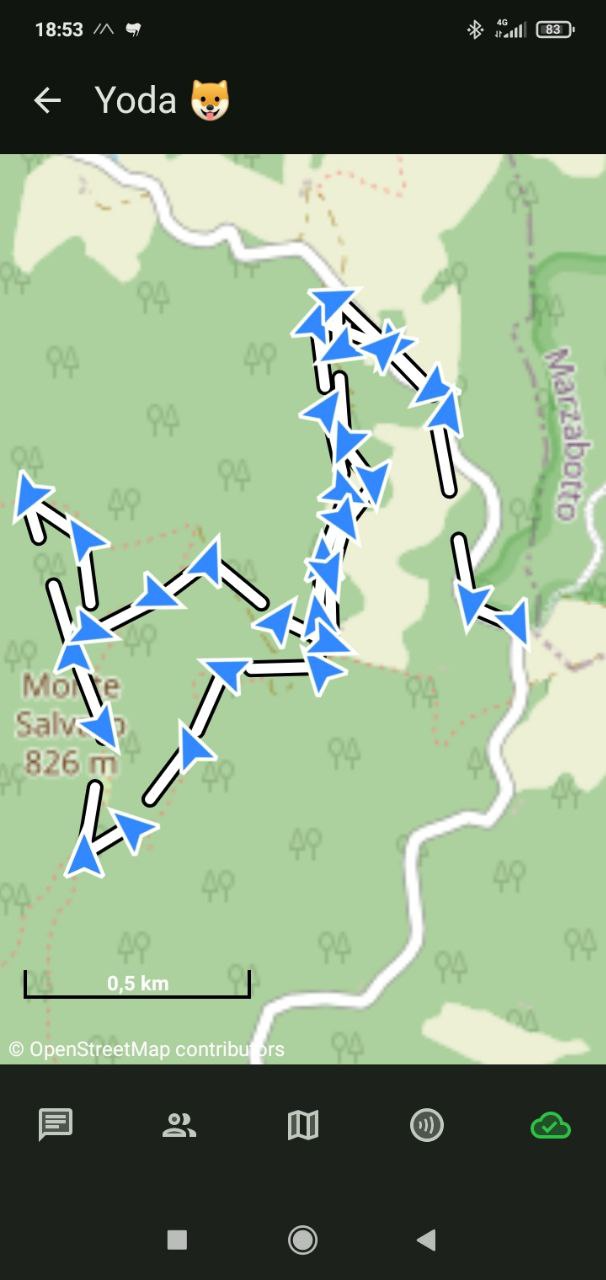
Task: Open the recent apps view
Action: coord(177,1240)
